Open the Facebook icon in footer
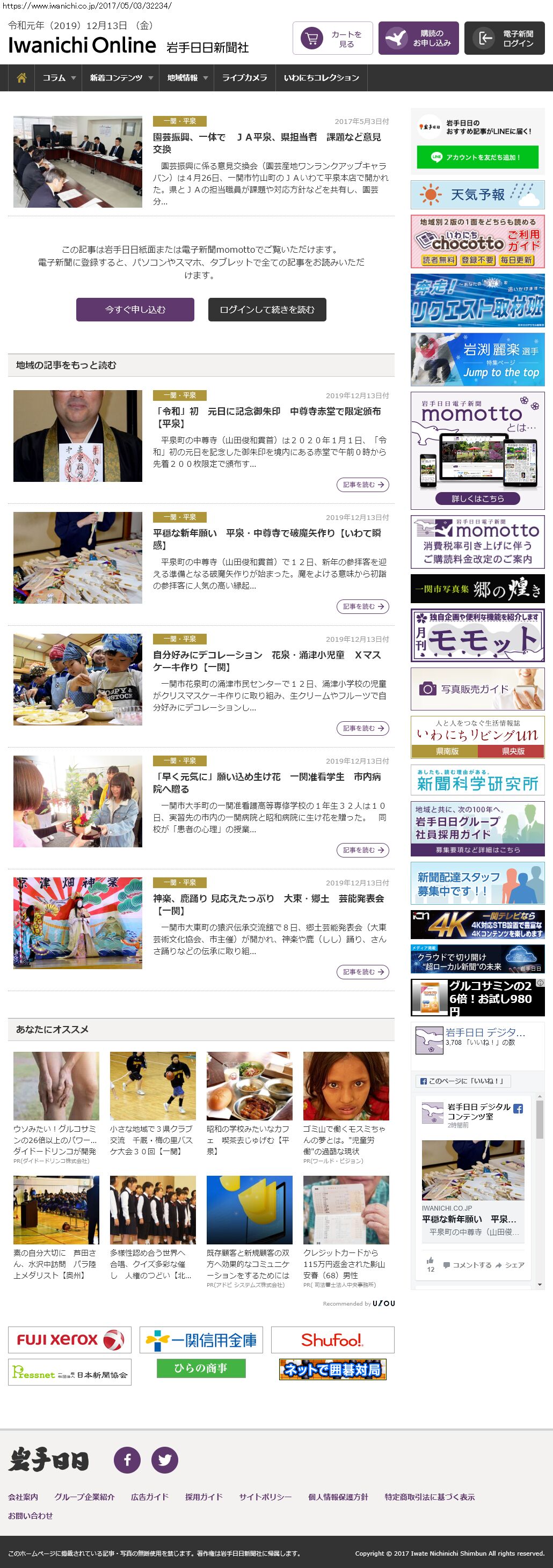The width and height of the screenshot is (553, 1568). pos(127,1460)
